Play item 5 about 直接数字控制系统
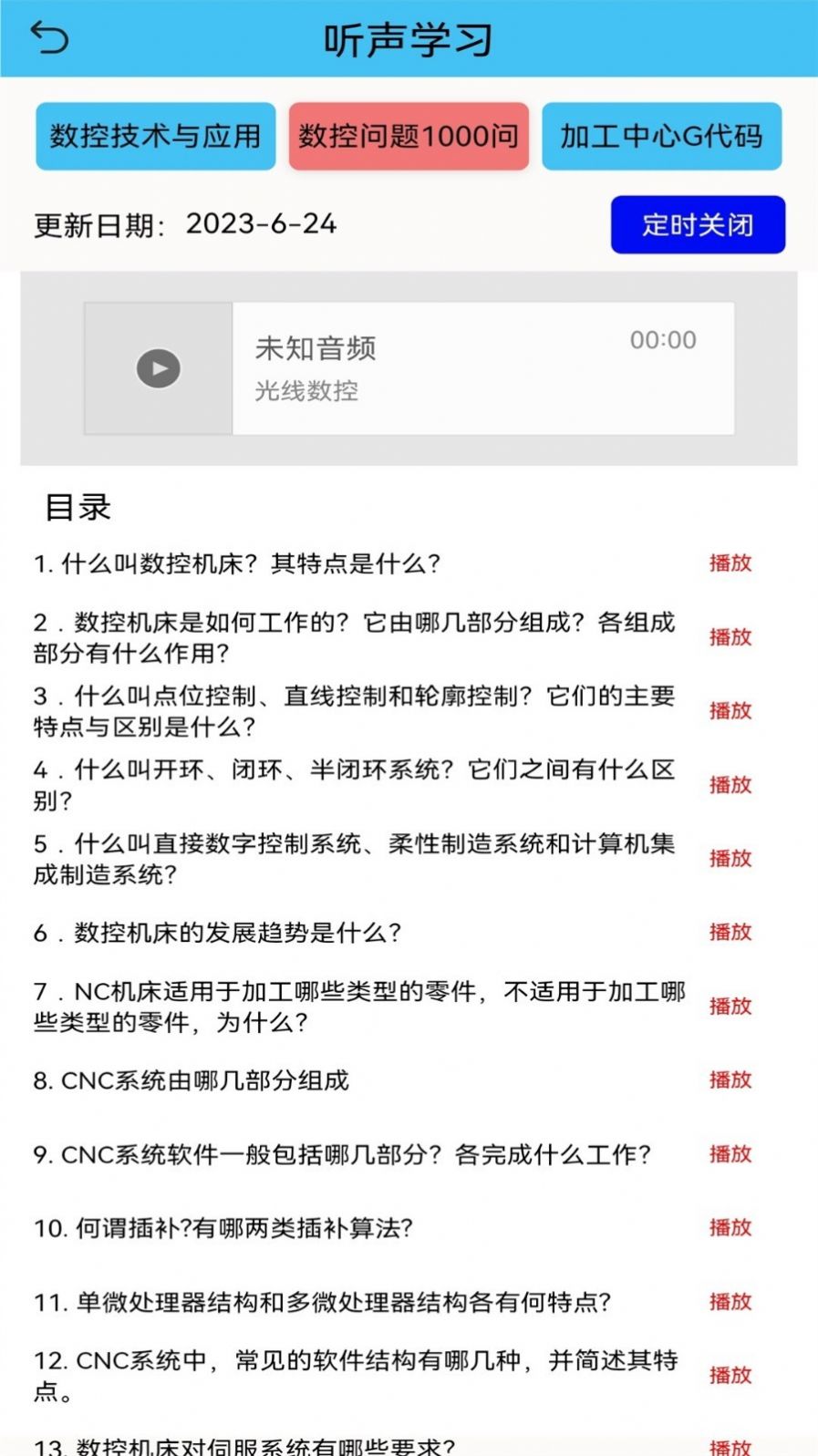Viewport: 818px width, 1456px height. 730,859
